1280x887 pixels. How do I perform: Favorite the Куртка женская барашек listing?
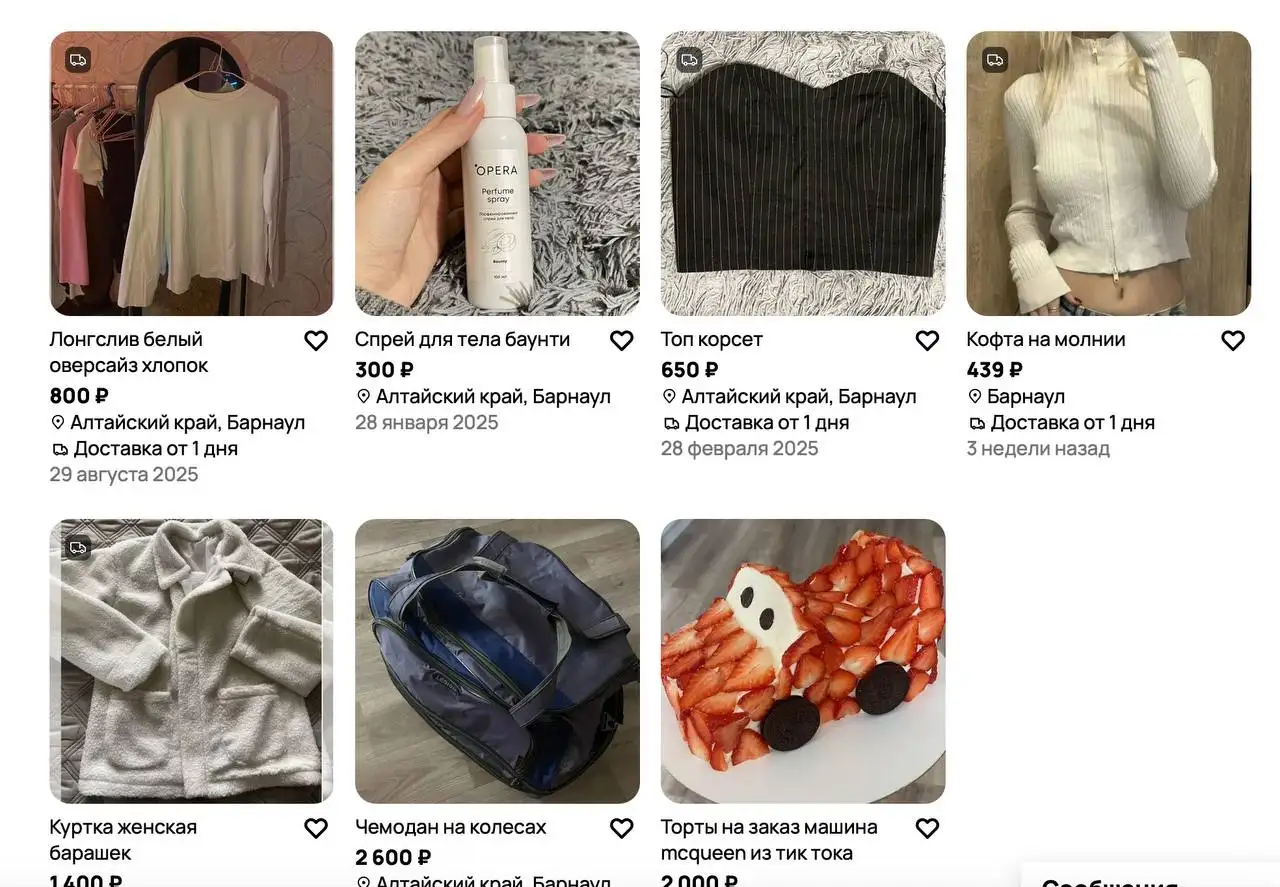coord(316,829)
